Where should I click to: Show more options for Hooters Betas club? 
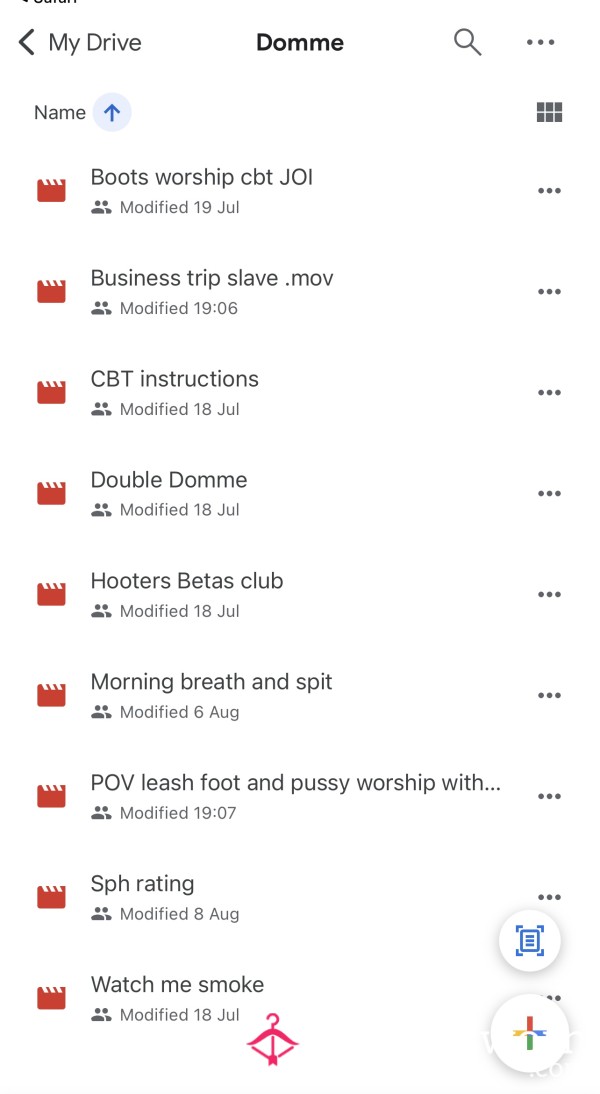549,594
